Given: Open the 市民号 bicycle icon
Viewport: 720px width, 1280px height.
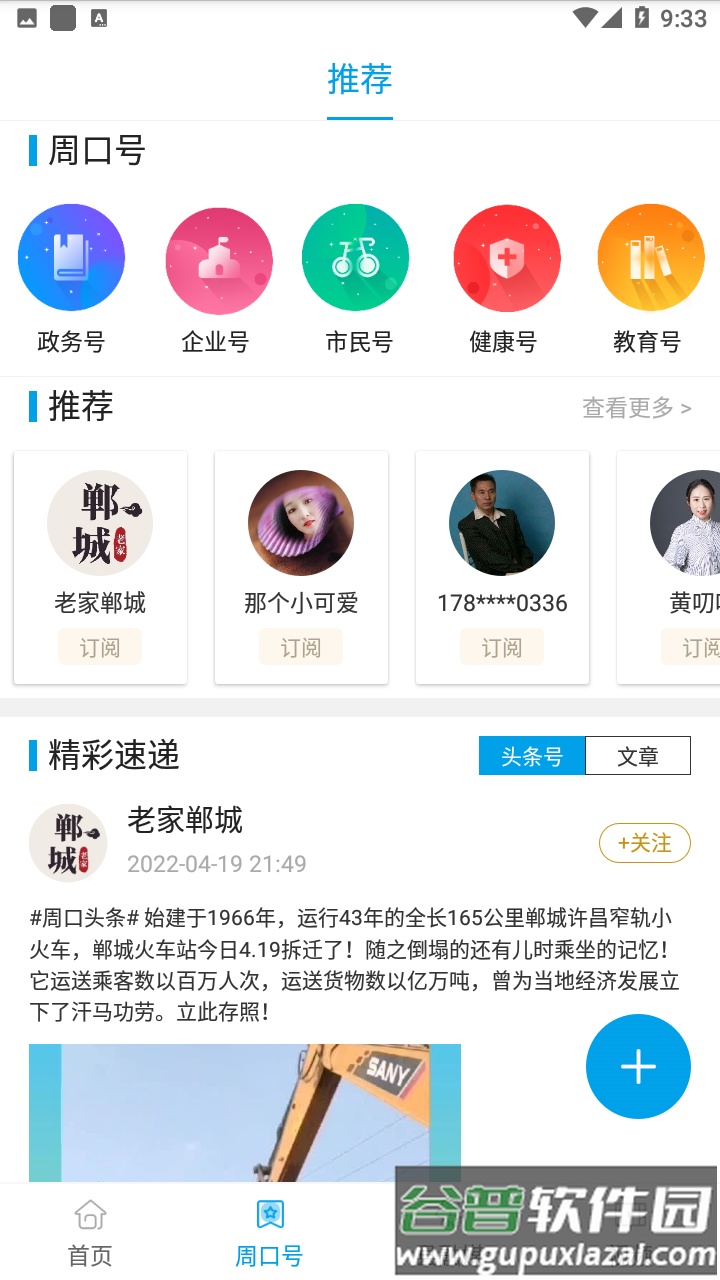Looking at the screenshot, I should point(356,257).
